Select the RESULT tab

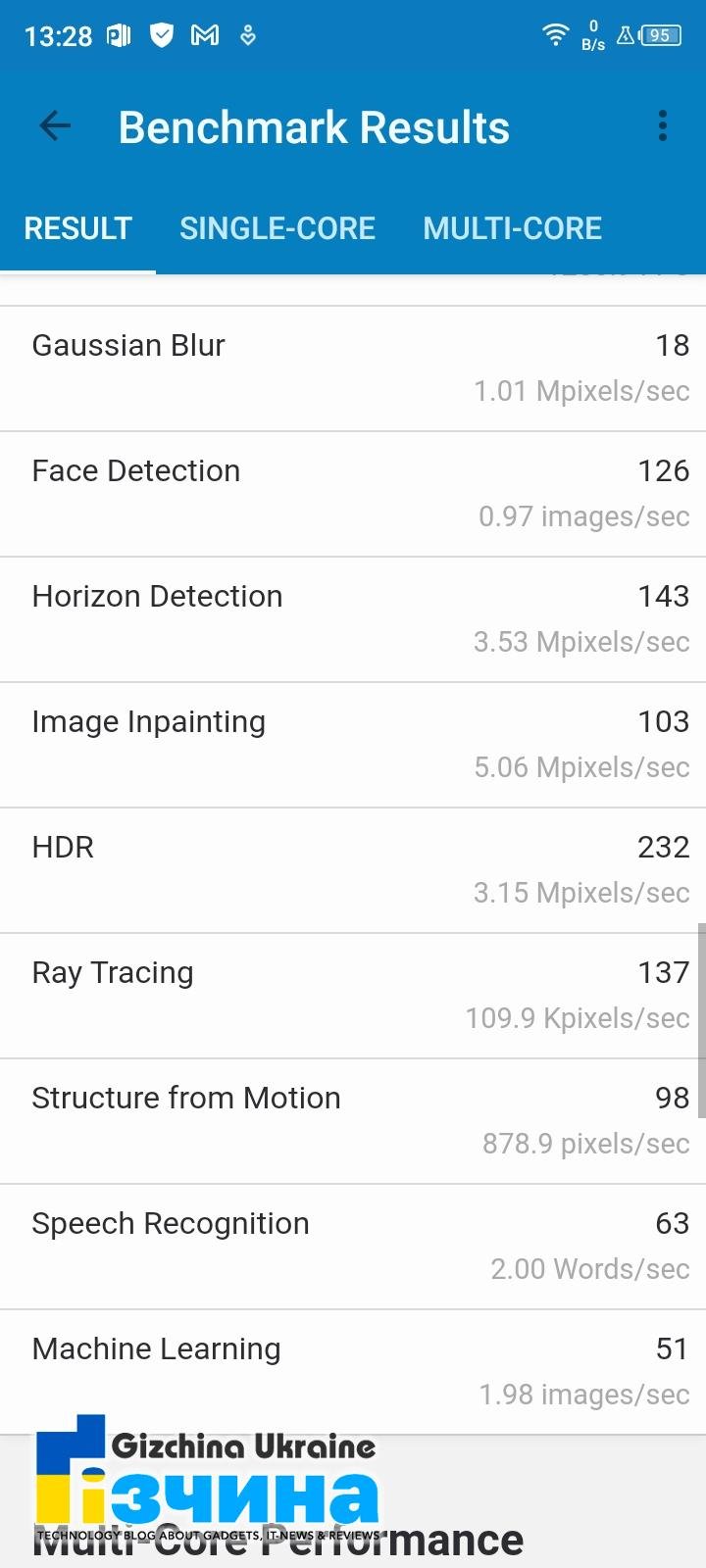click(77, 228)
